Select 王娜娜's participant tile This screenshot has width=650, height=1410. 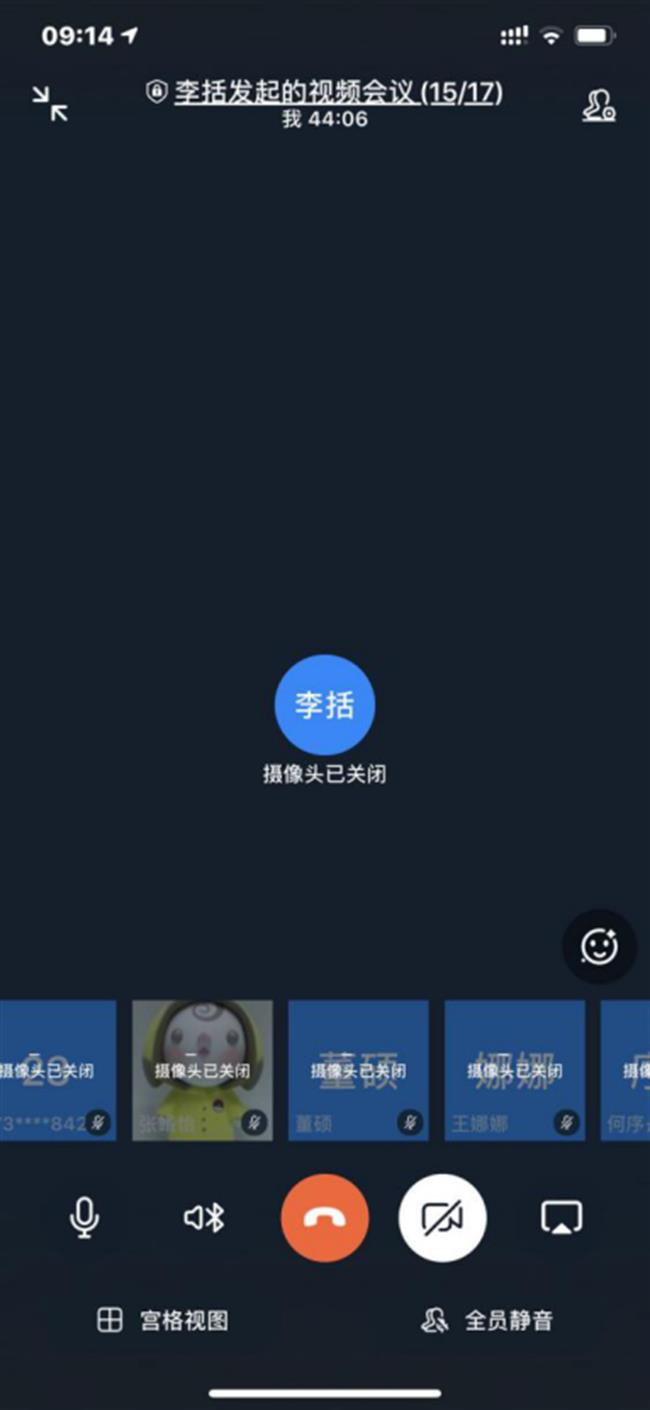514,1070
